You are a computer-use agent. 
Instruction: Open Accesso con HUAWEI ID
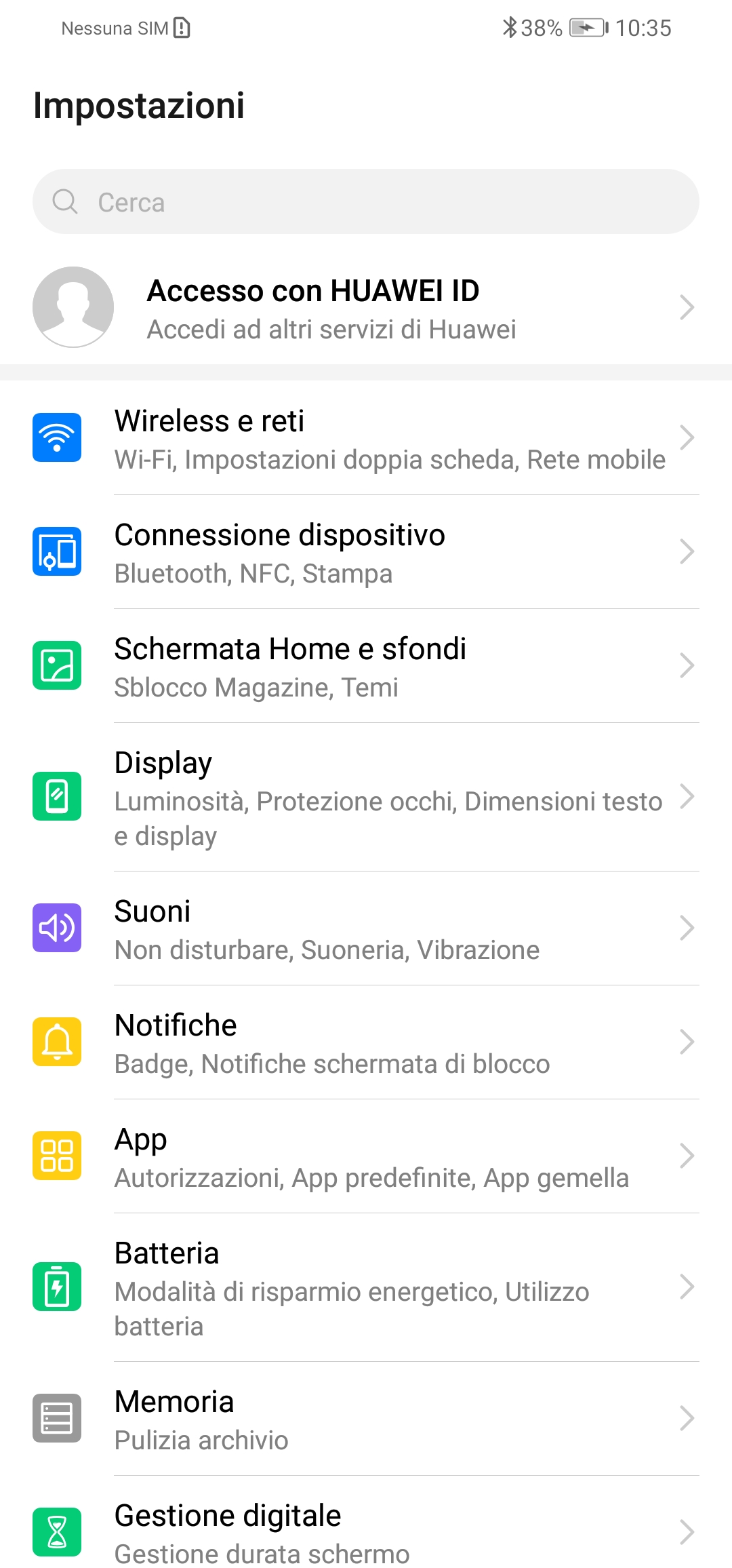click(x=366, y=307)
